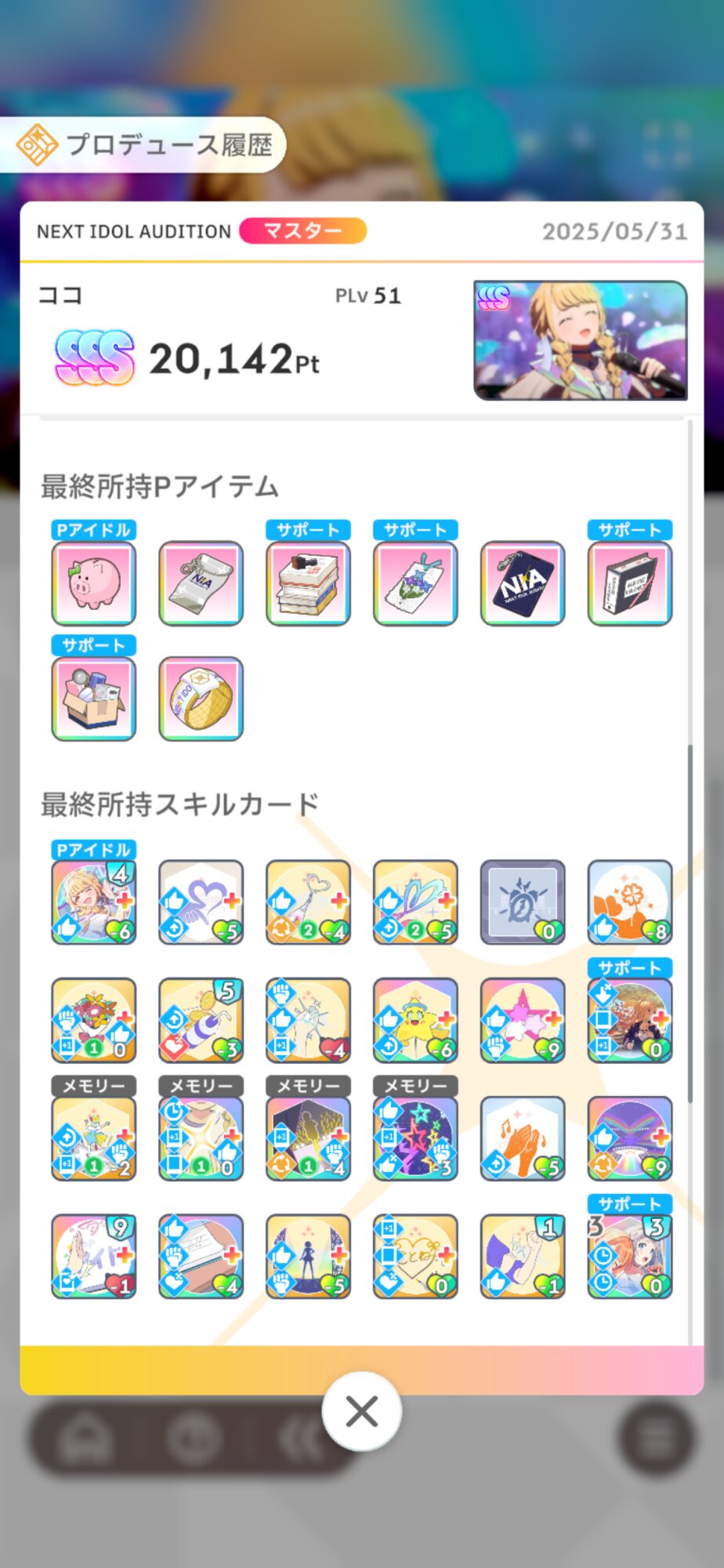This screenshot has height=1568, width=724.
Task: Select the flower bookmark support P-item
Action: tap(415, 583)
